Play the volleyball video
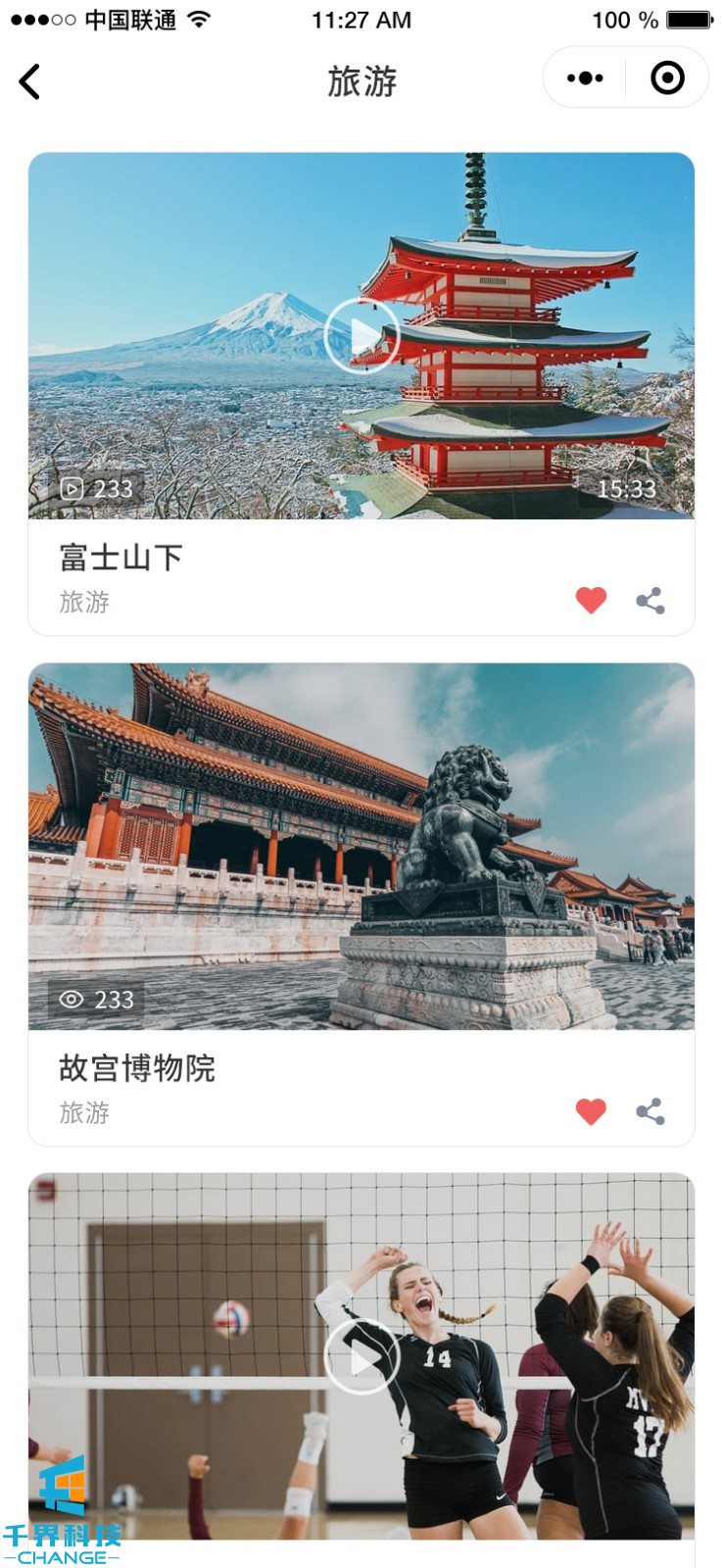The width and height of the screenshot is (723, 1568). click(361, 1357)
